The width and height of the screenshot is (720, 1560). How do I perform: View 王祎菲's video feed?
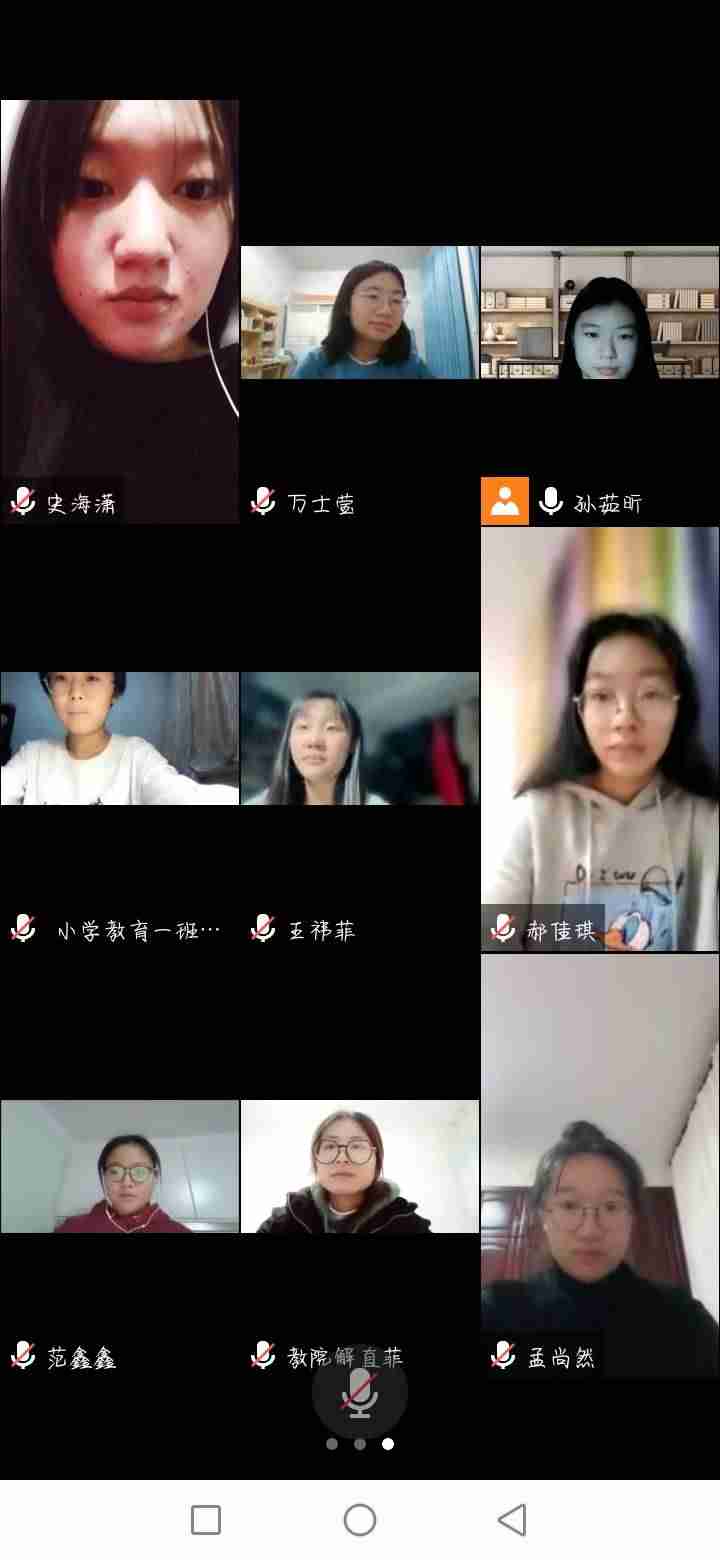tap(359, 738)
